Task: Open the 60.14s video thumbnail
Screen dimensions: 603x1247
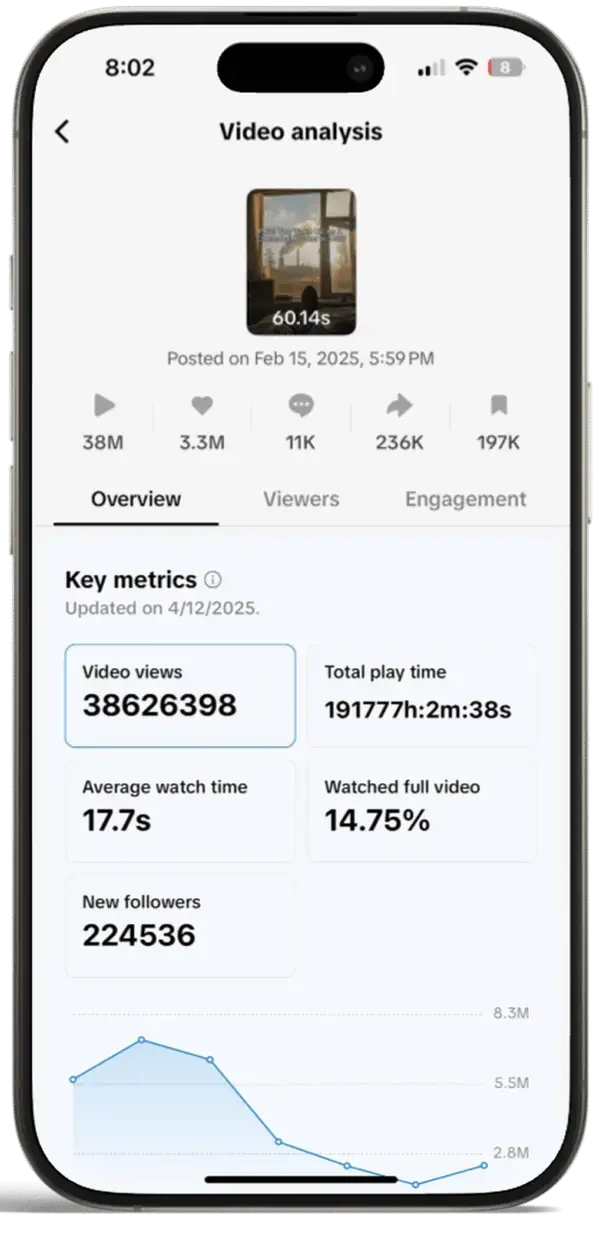Action: click(301, 262)
